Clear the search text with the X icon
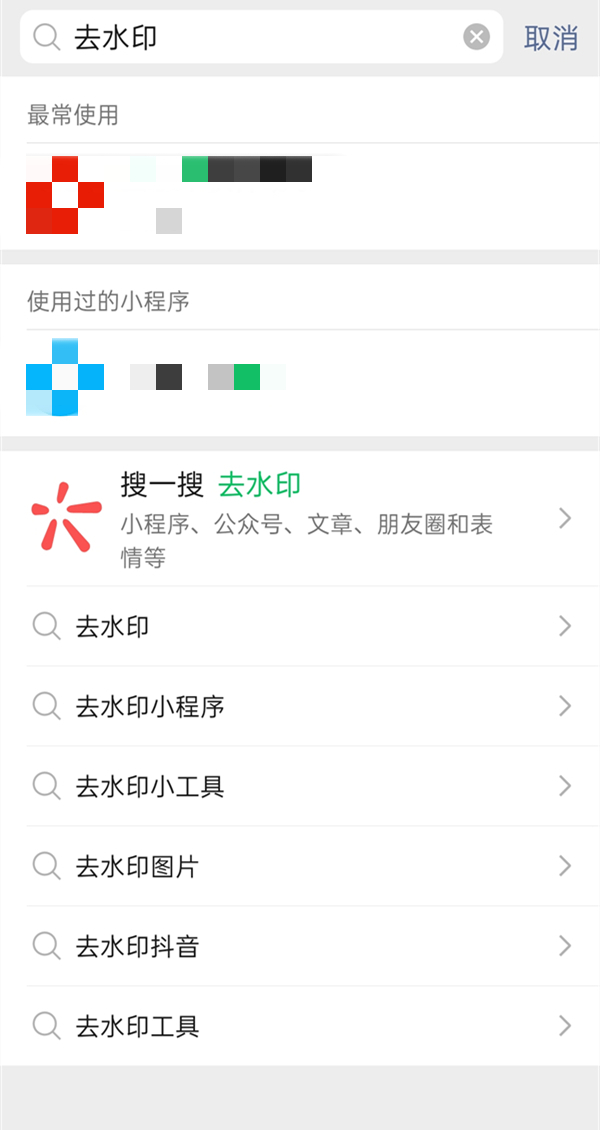 pyautogui.click(x=477, y=38)
